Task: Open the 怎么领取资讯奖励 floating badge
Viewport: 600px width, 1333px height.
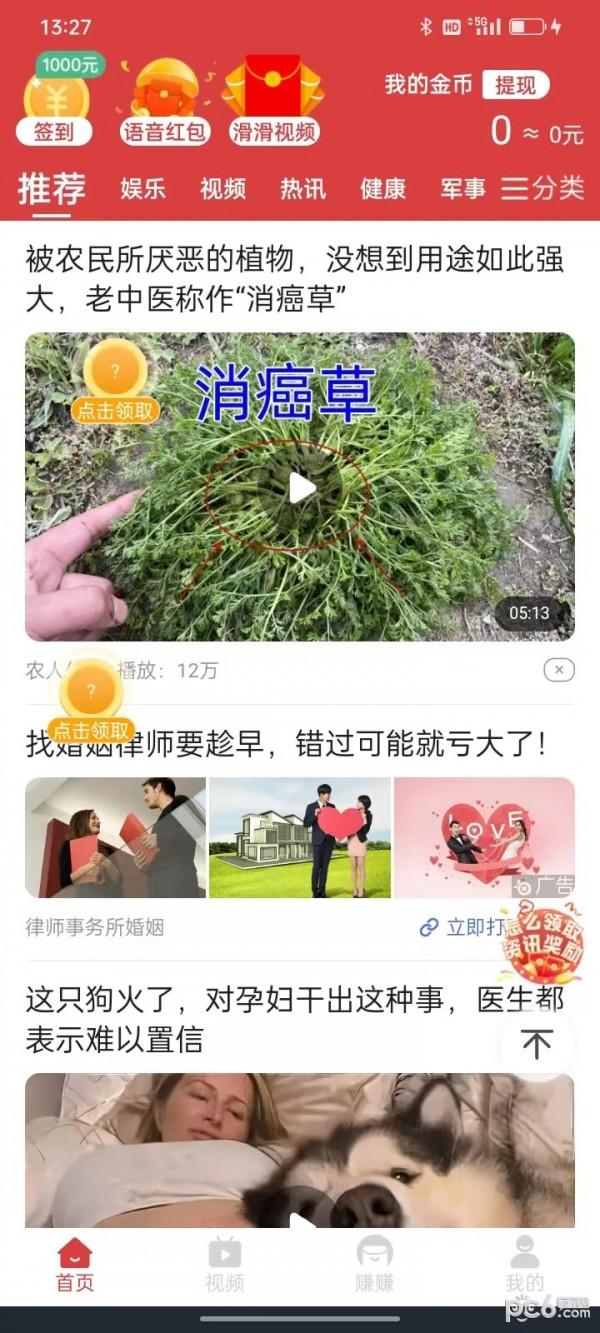Action: pos(542,940)
